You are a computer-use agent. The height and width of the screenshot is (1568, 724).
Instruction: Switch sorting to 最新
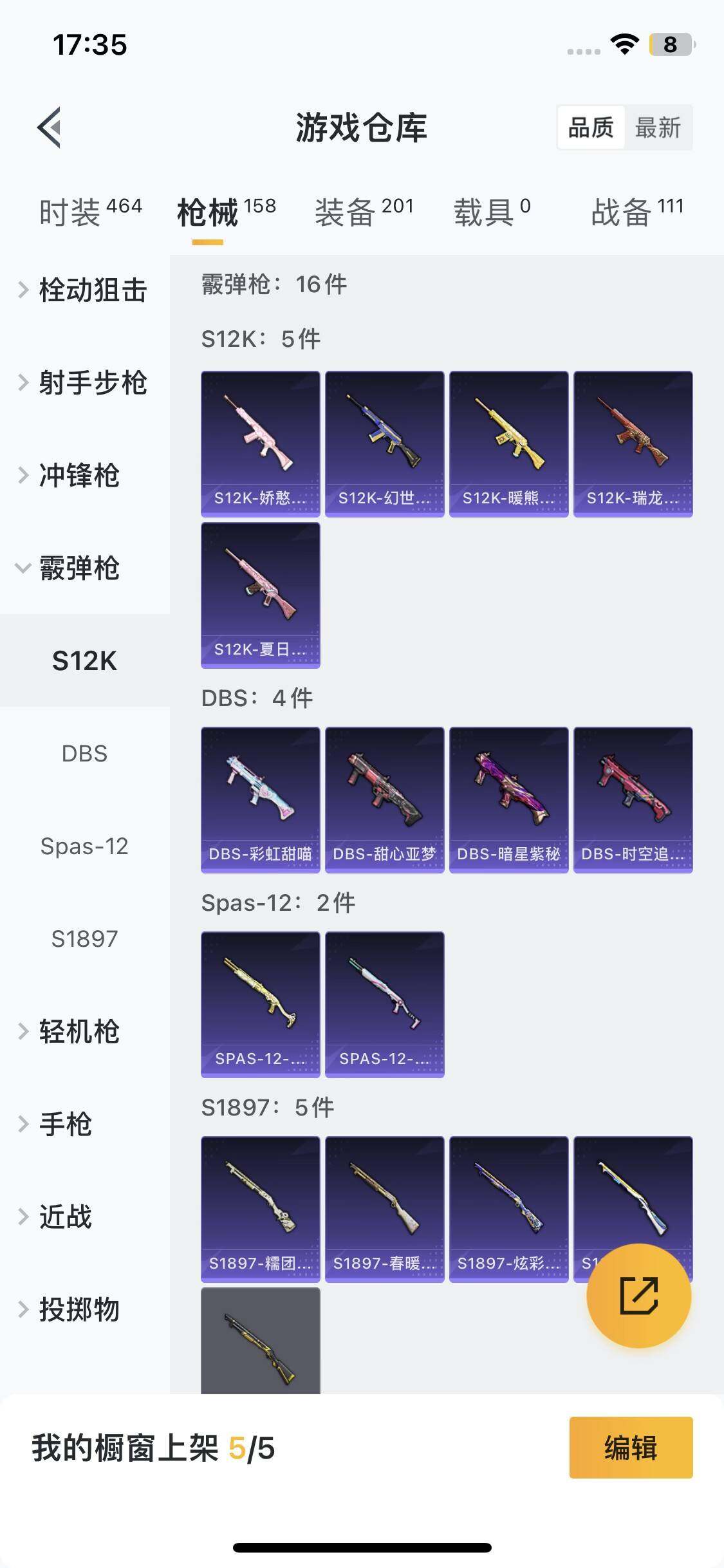click(x=657, y=127)
